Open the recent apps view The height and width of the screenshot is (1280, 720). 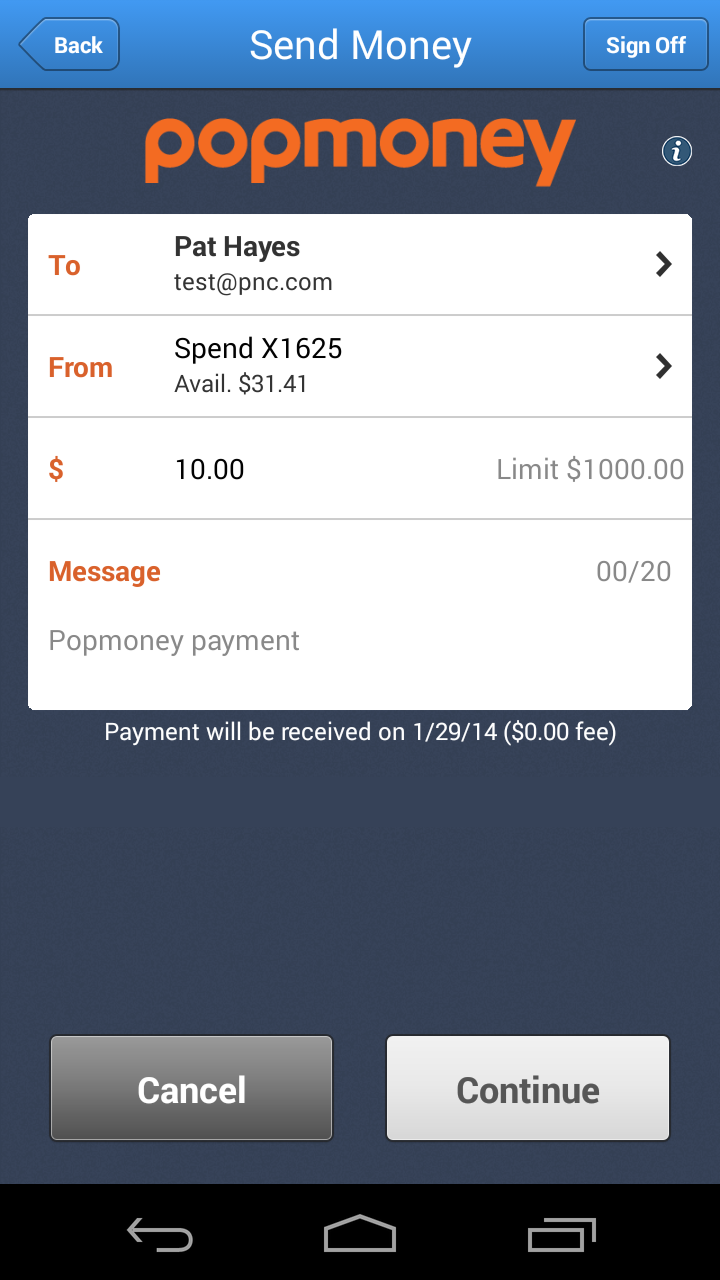(x=561, y=1234)
